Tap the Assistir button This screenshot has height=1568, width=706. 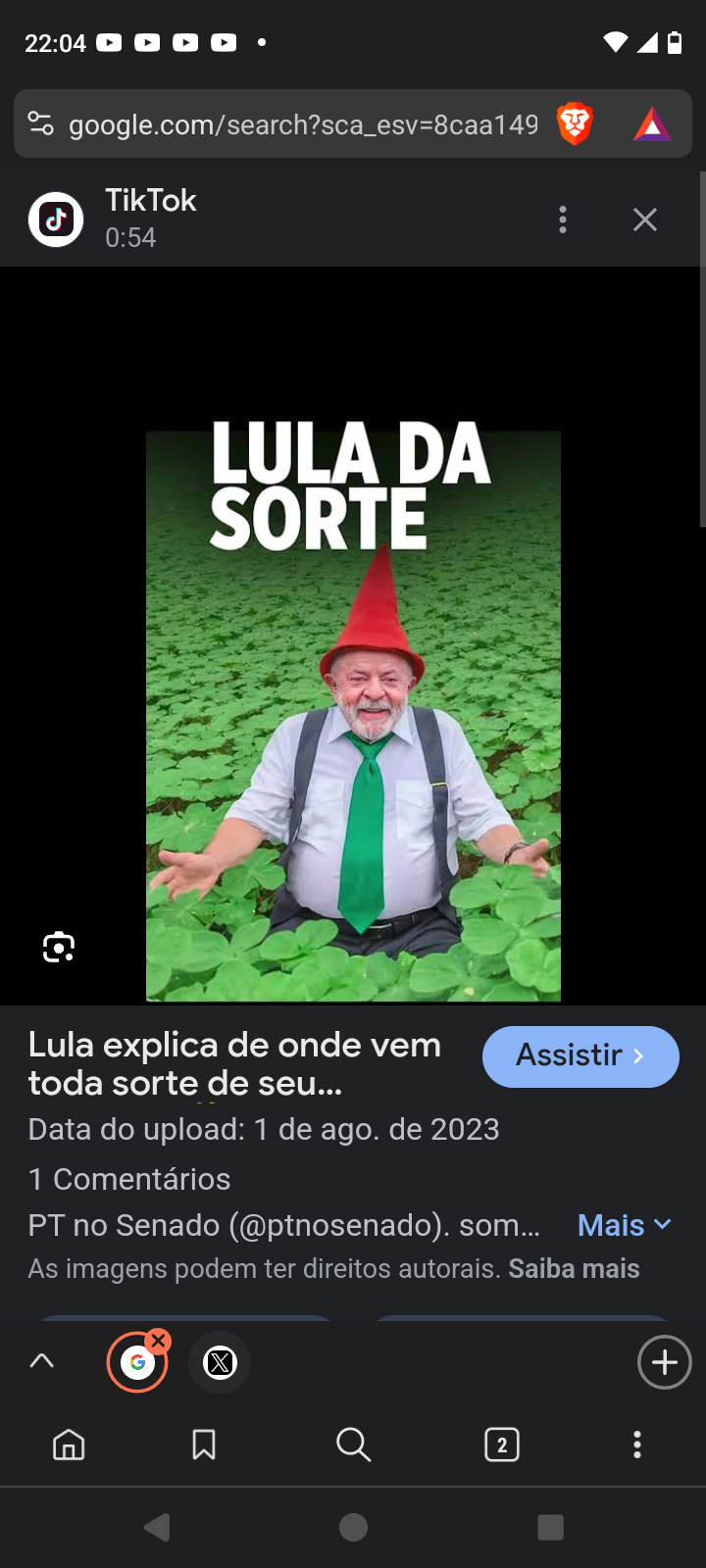point(580,1056)
